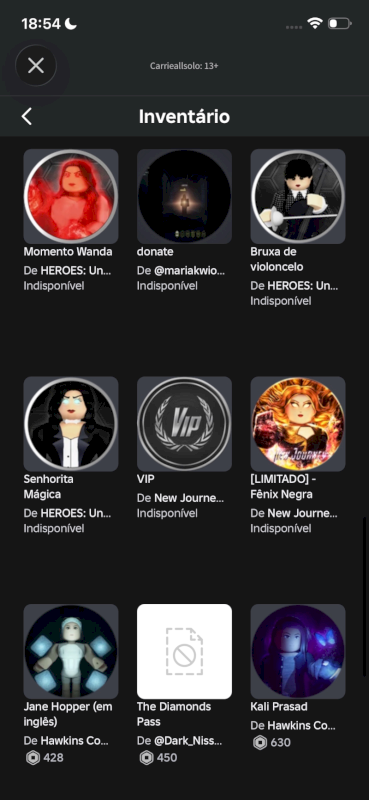Screen dimensions: 369x800
Task: Close the overlay with the X button
Action: click(36, 65)
